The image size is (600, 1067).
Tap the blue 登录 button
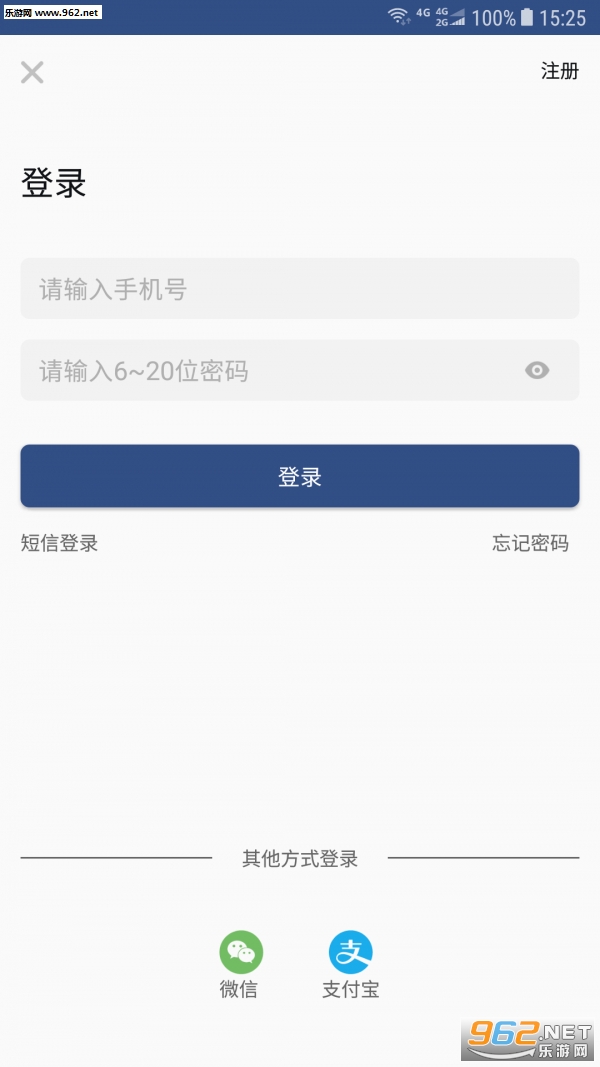tap(300, 477)
